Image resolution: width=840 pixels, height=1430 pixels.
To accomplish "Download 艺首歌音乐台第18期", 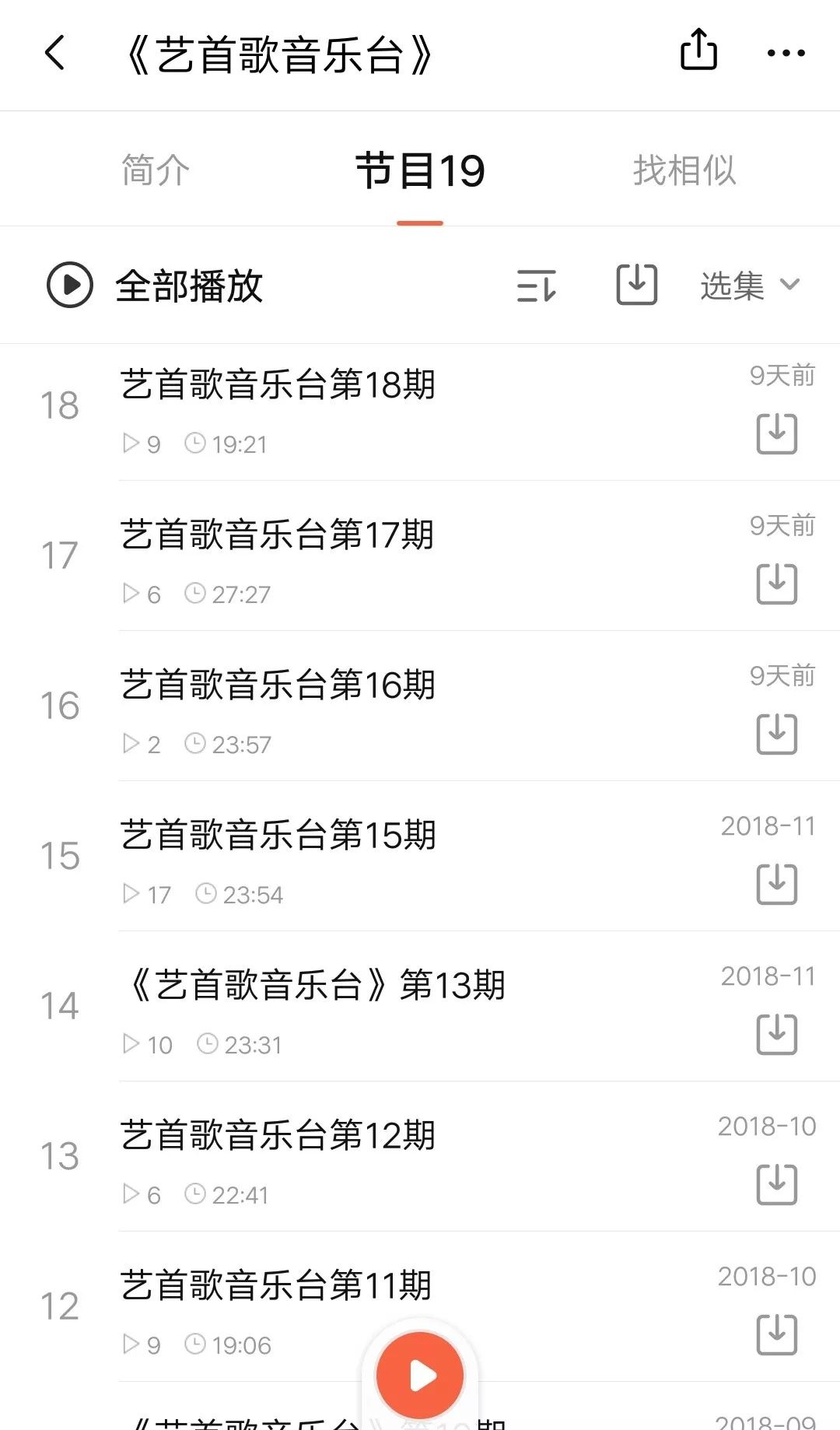I will (x=777, y=434).
